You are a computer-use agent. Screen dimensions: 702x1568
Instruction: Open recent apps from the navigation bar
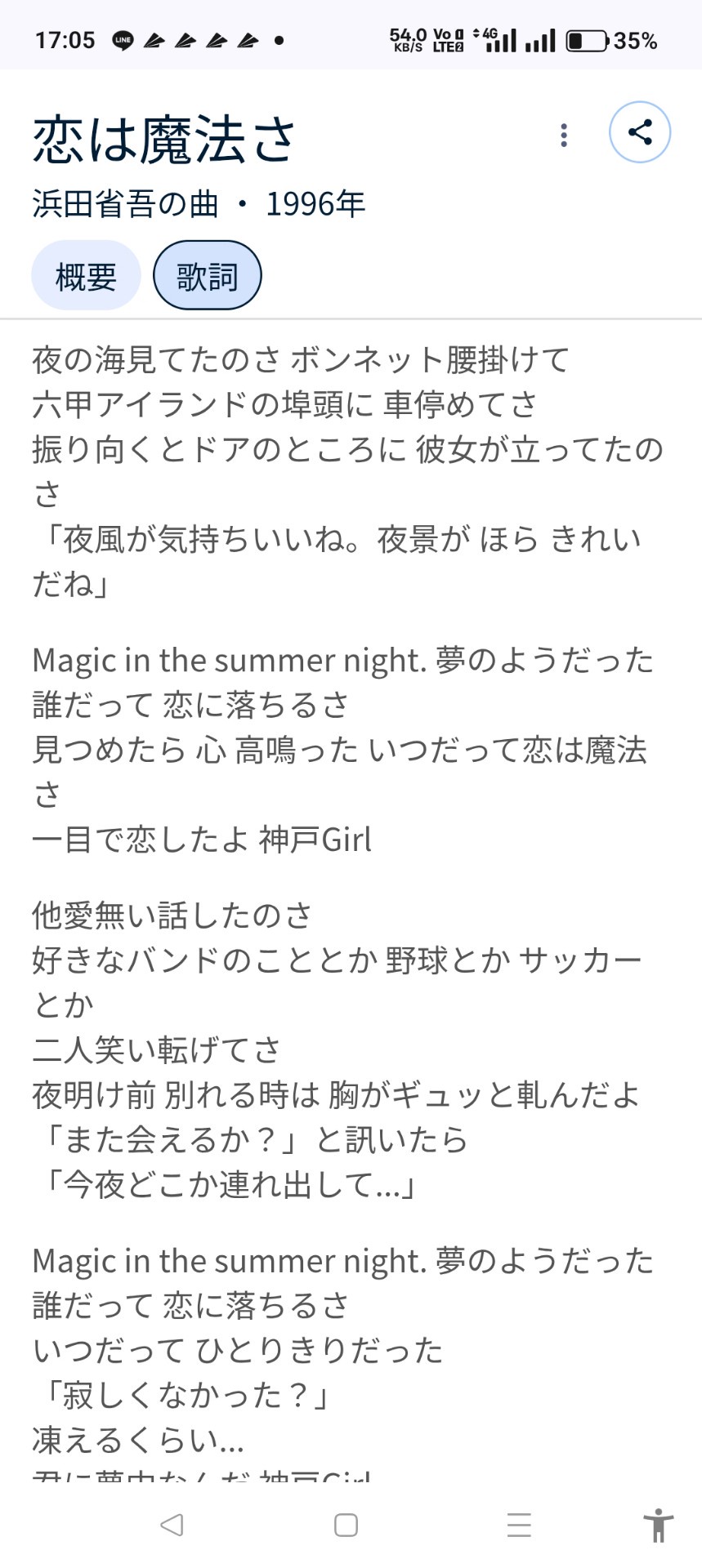[519, 1525]
